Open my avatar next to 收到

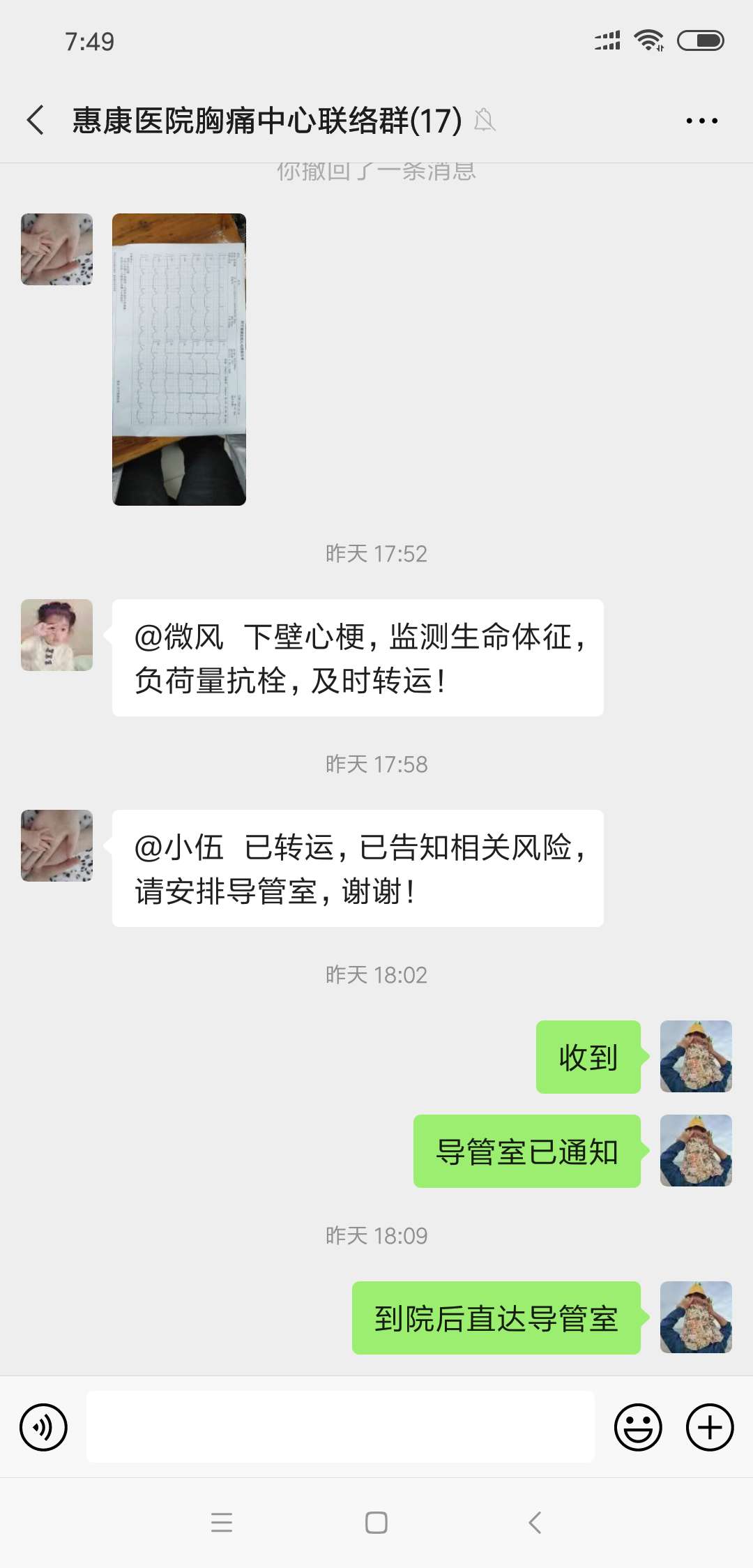(x=696, y=1056)
